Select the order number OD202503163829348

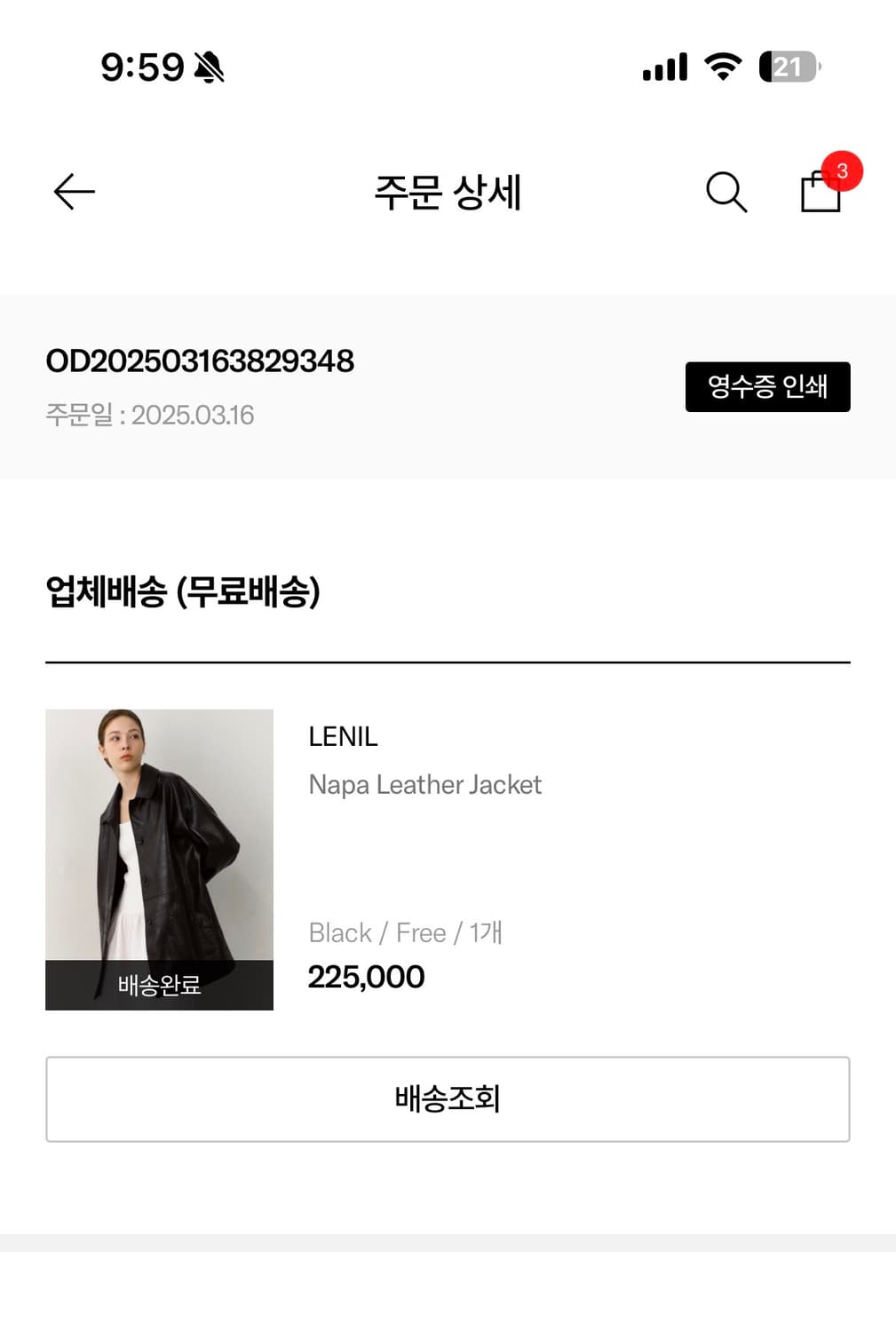(200, 361)
